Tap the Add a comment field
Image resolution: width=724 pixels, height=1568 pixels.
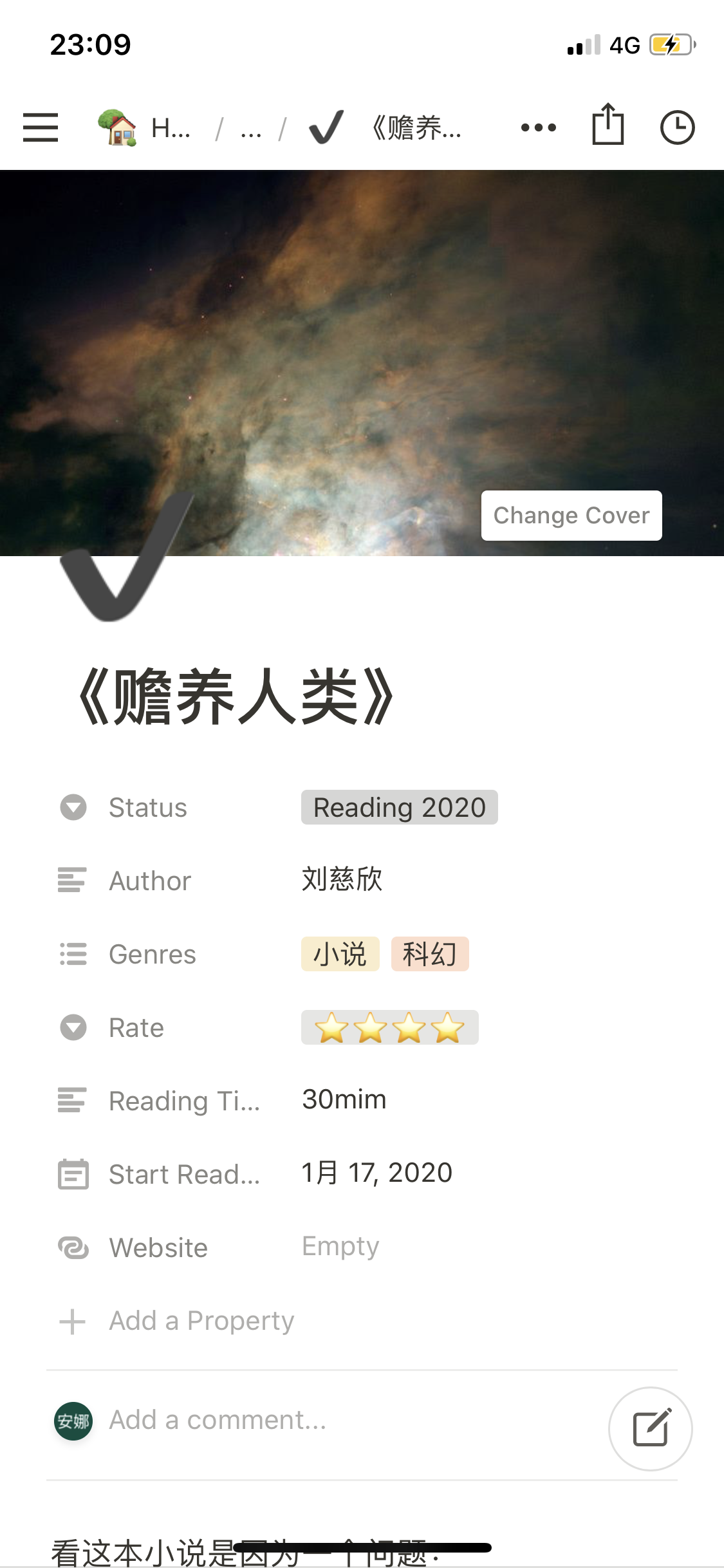pyautogui.click(x=218, y=1420)
